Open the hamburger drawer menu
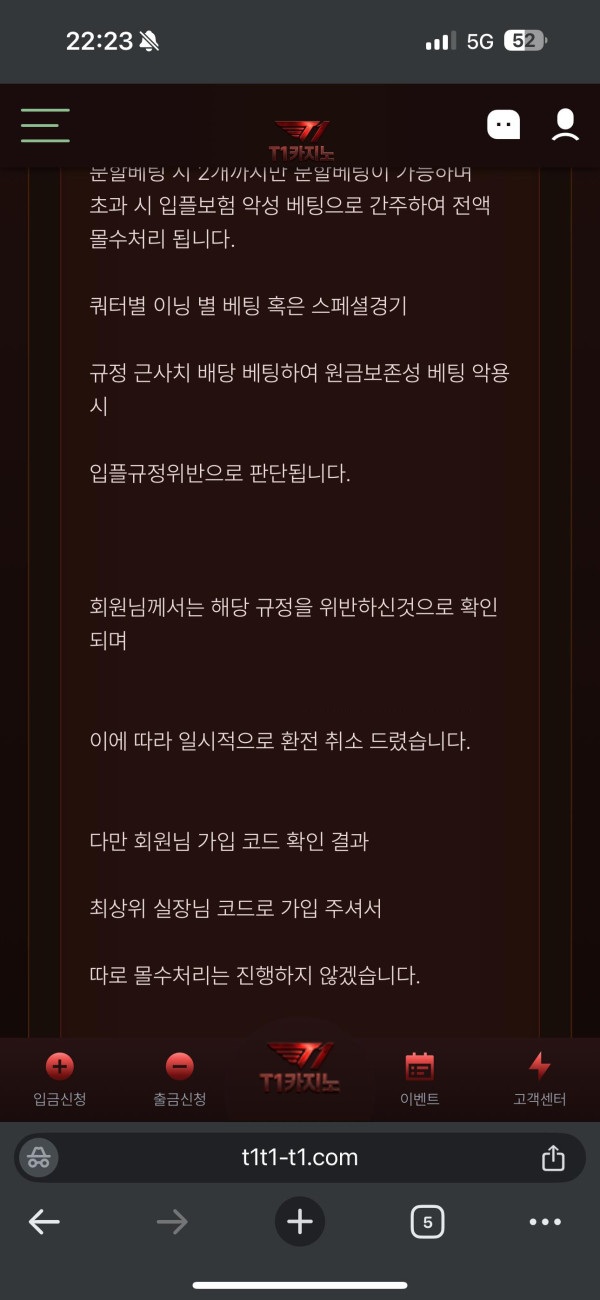Image resolution: width=600 pixels, height=1300 pixels. pyautogui.click(x=45, y=126)
